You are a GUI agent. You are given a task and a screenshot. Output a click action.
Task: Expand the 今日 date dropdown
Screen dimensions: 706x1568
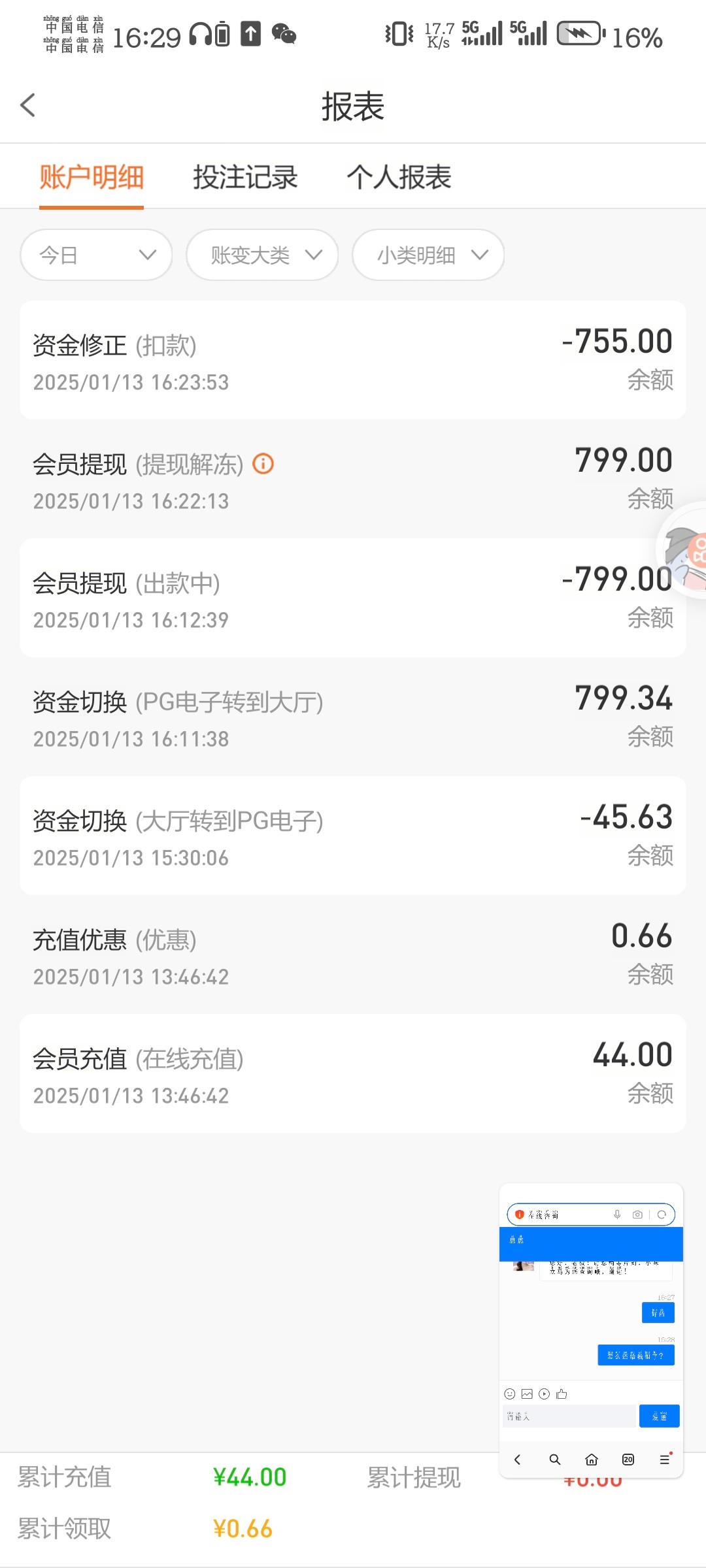pyautogui.click(x=96, y=255)
